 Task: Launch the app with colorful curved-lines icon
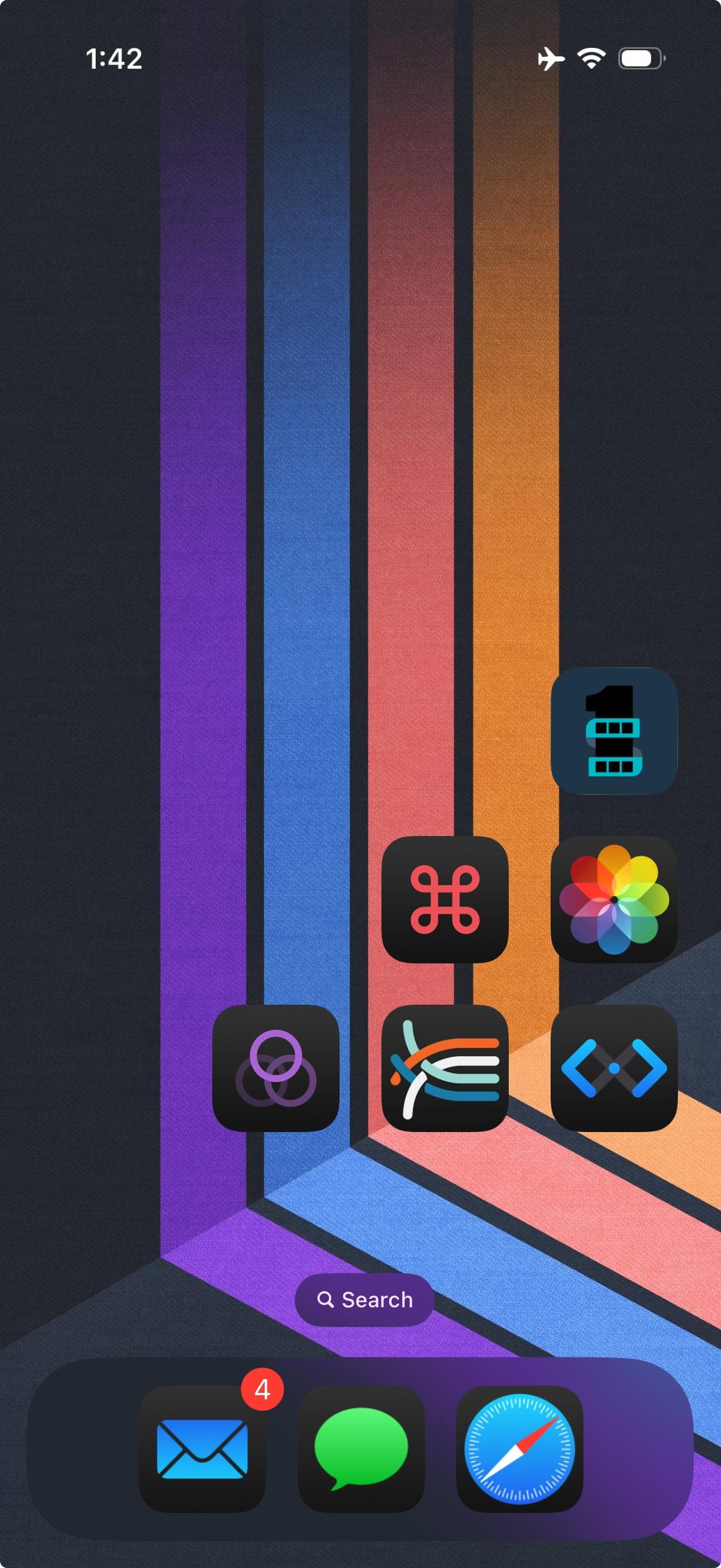pos(445,1067)
